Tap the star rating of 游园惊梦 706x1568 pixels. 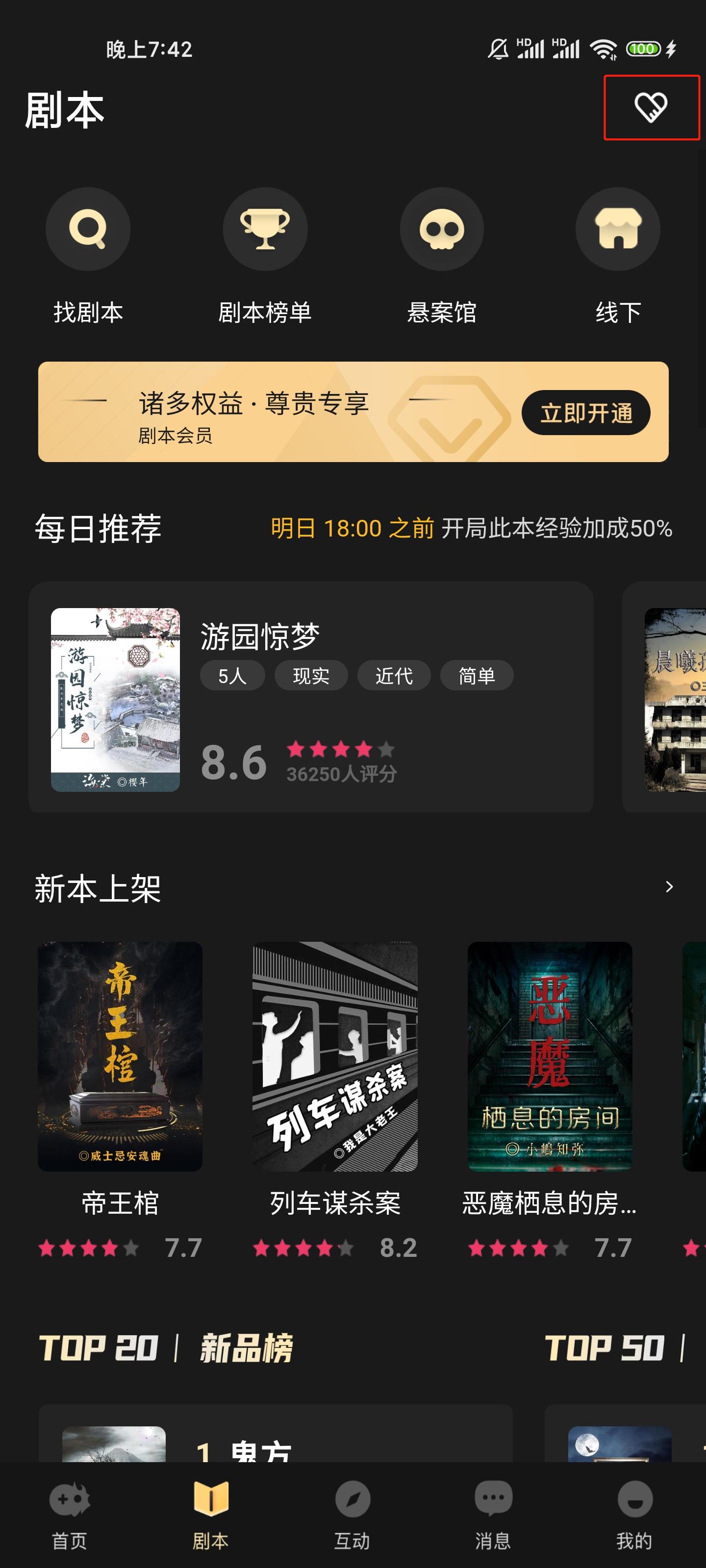point(338,750)
